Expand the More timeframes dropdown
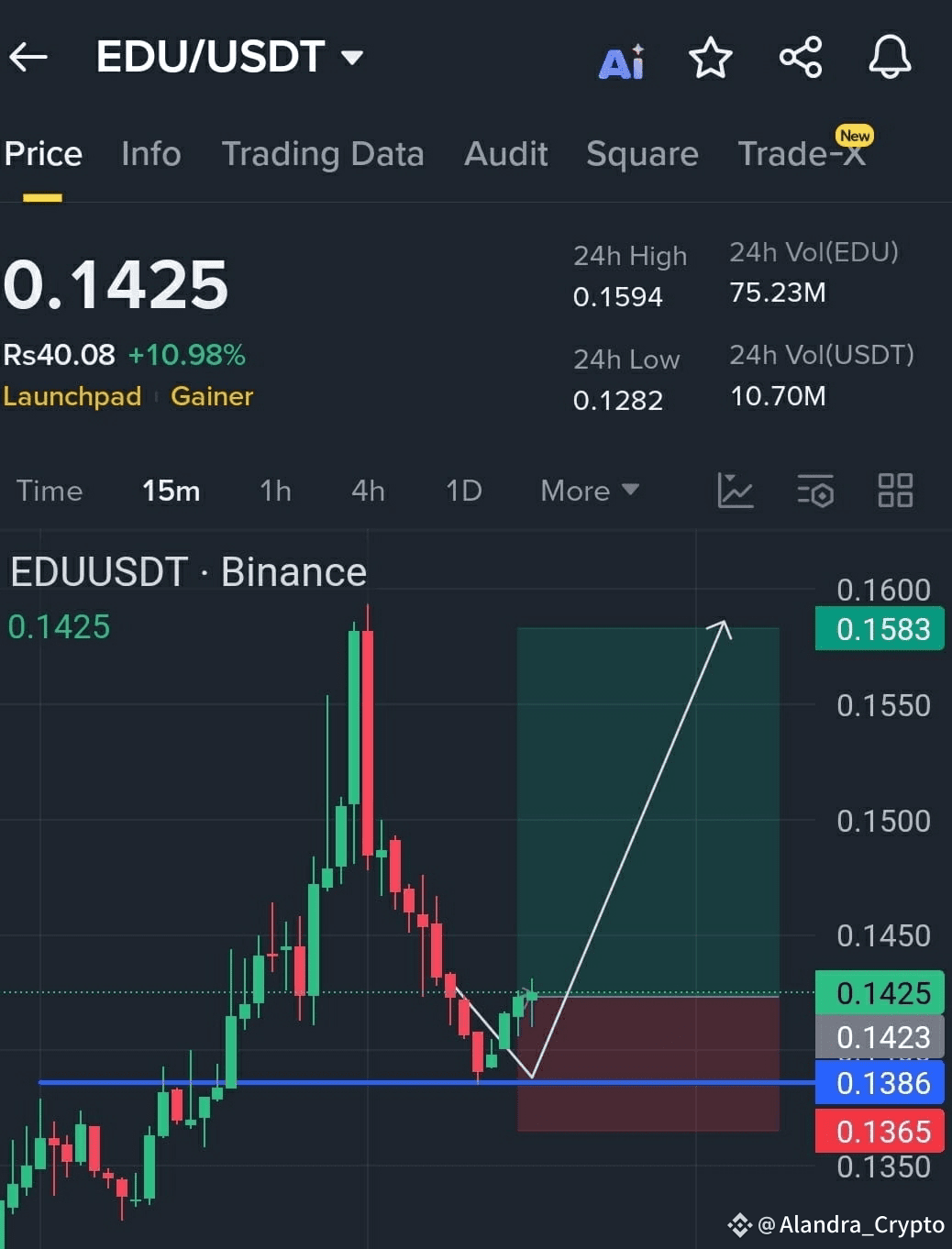 point(588,492)
